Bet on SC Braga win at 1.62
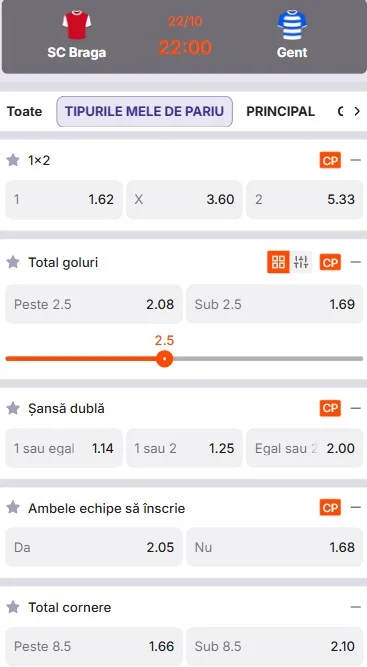 tap(64, 200)
